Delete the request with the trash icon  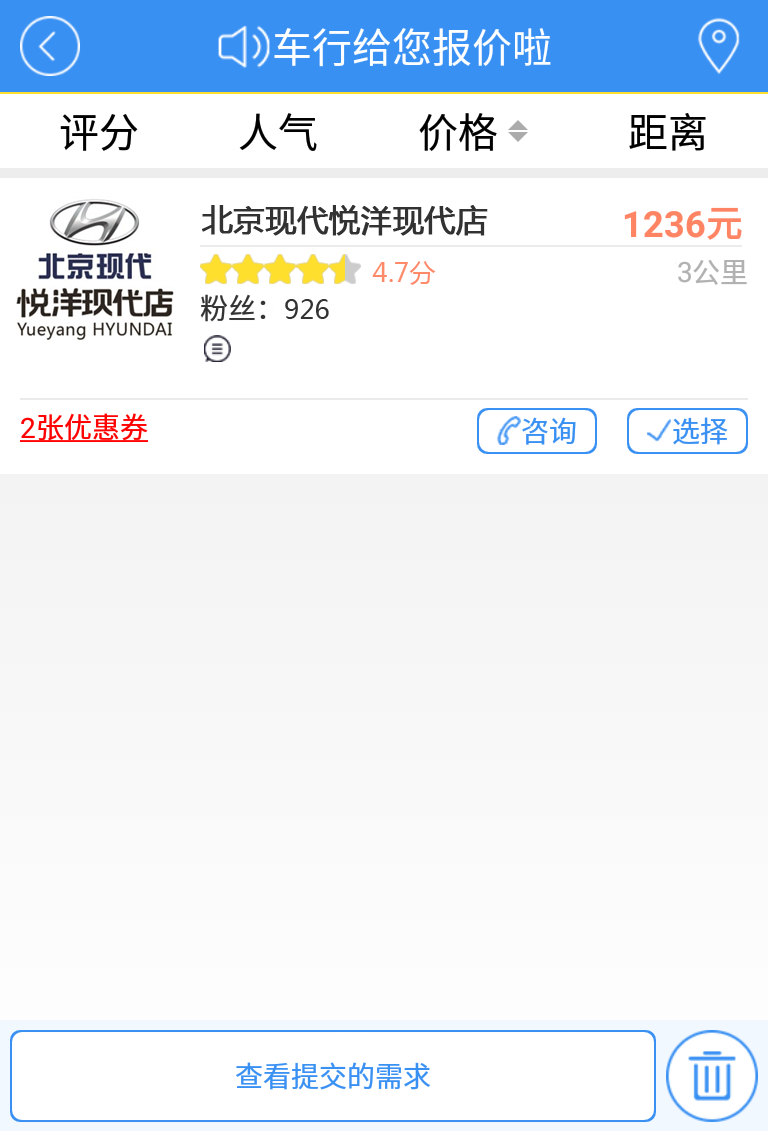tap(712, 1076)
